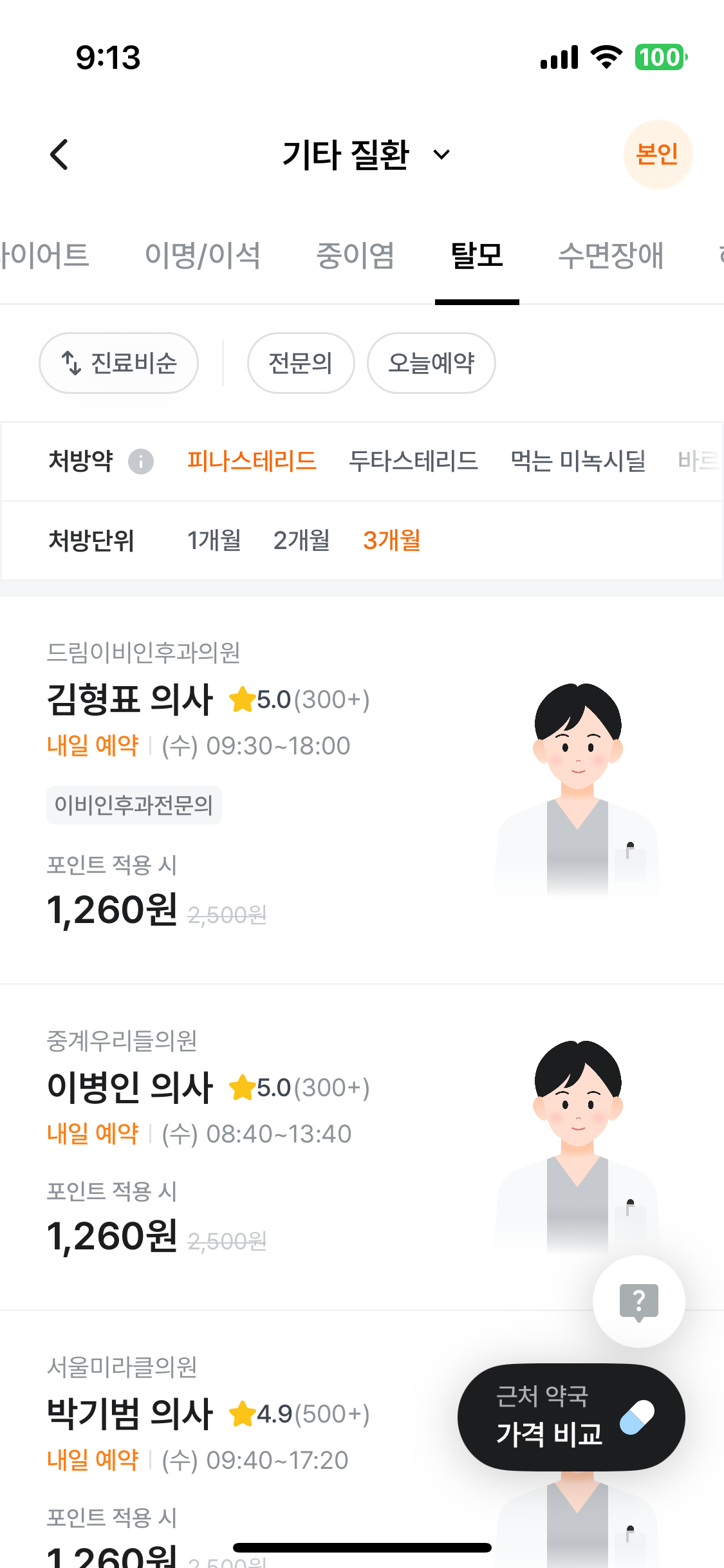Open 근처 약국 가격 비교

tap(571, 1417)
